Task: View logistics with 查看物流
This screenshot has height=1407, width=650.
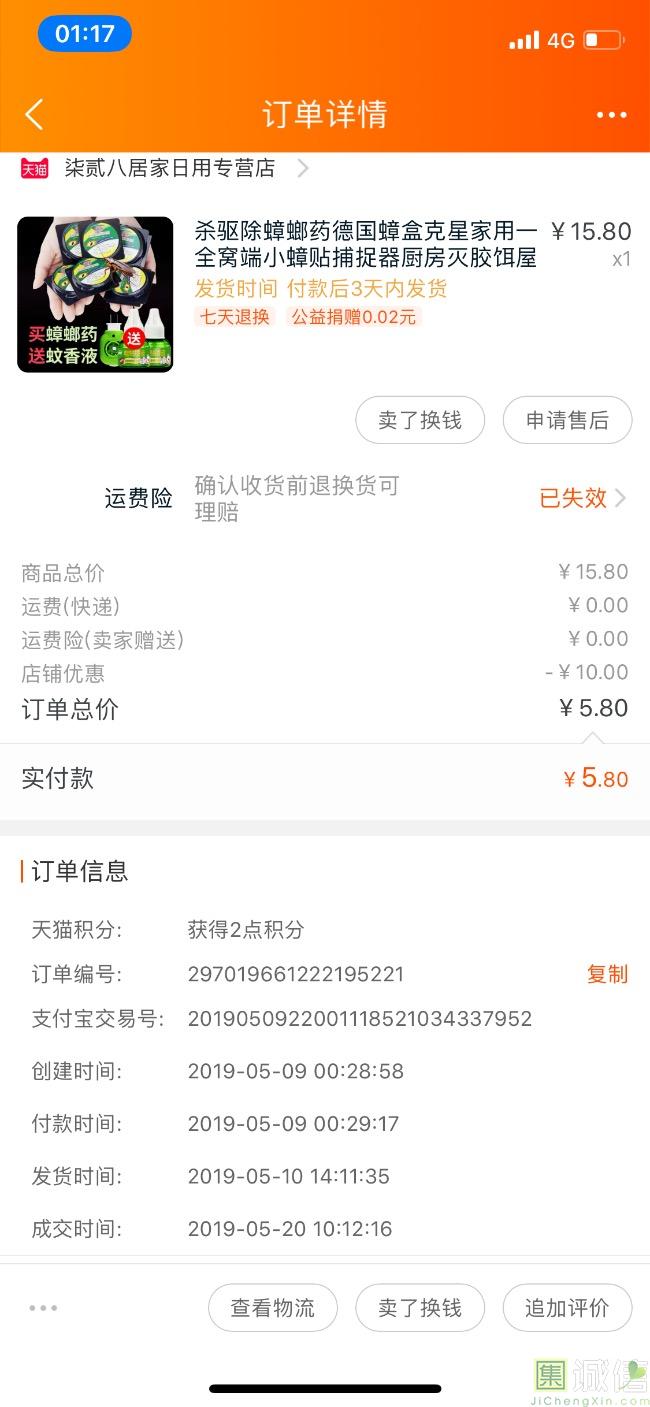Action: 272,1308
